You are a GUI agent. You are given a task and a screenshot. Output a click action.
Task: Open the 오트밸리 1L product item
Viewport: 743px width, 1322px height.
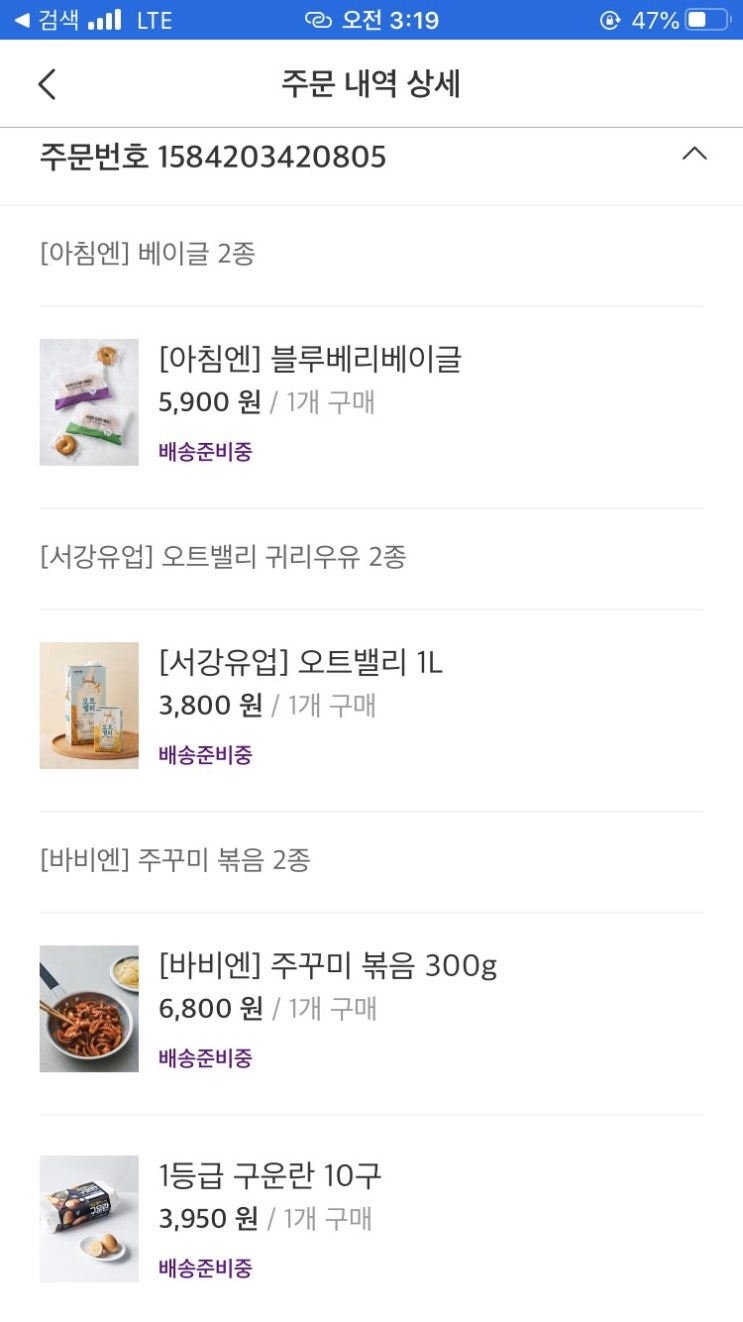pyautogui.click(x=300, y=662)
